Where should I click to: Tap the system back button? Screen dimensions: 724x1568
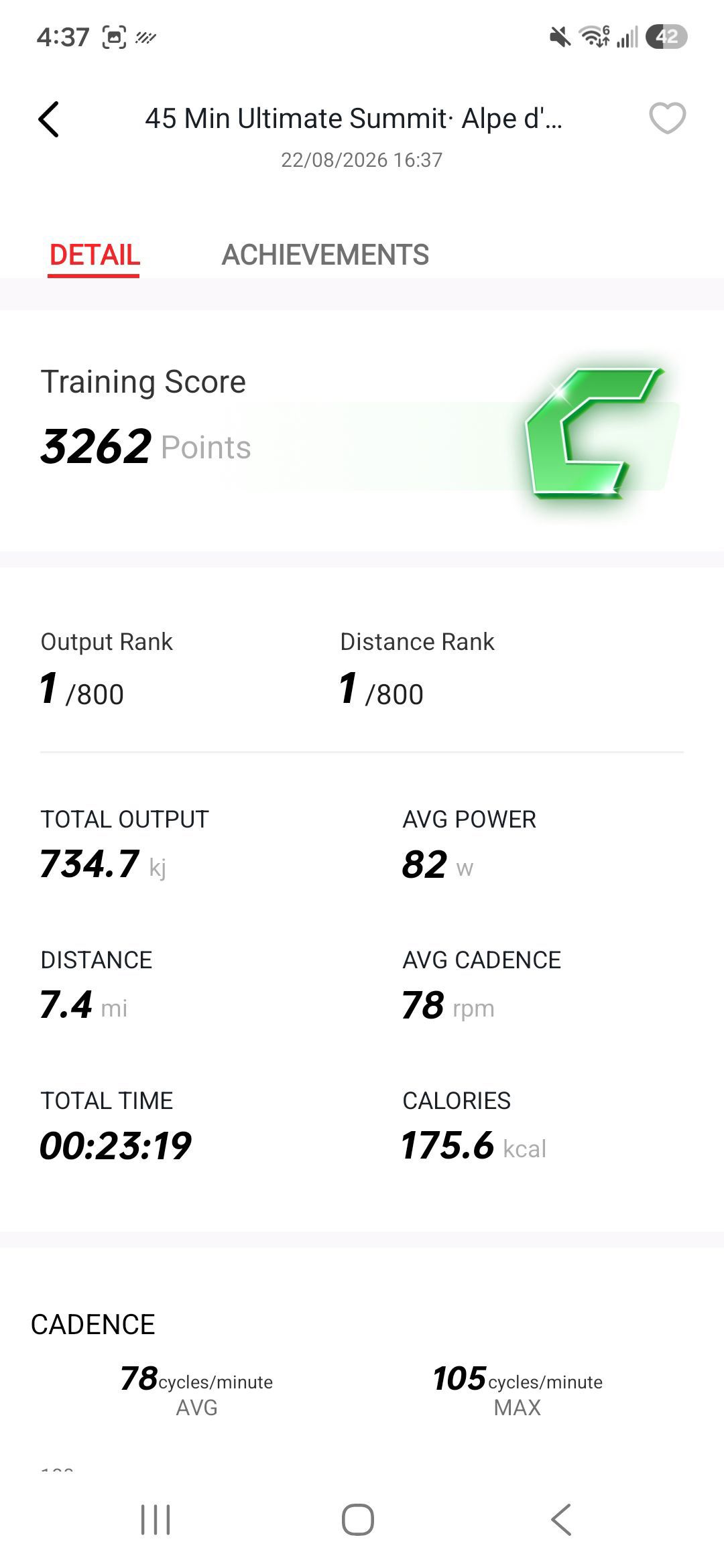[x=561, y=1519]
